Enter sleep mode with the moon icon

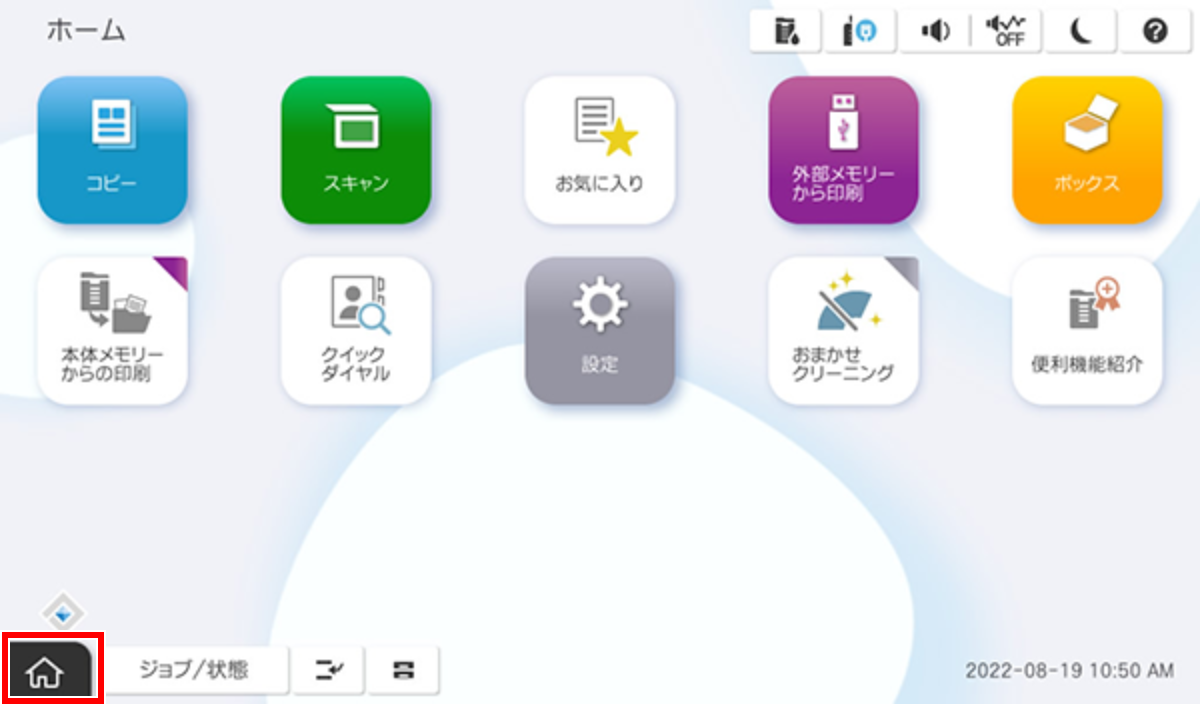pos(1080,32)
